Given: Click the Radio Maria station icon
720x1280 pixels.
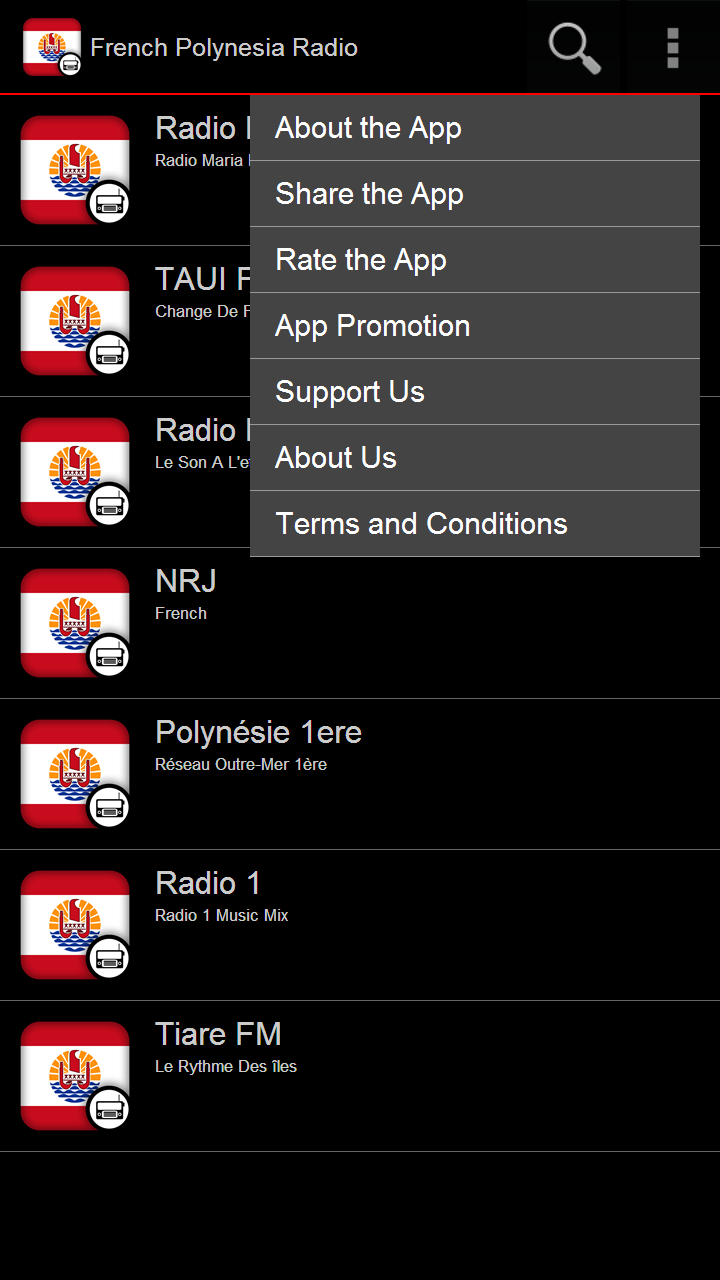Looking at the screenshot, I should pos(75,170).
